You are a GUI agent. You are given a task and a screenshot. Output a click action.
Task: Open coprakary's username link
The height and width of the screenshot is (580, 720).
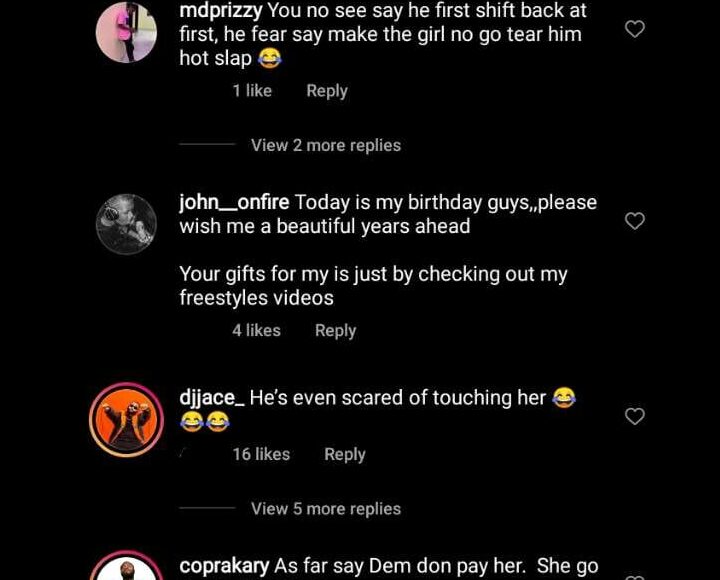224,566
